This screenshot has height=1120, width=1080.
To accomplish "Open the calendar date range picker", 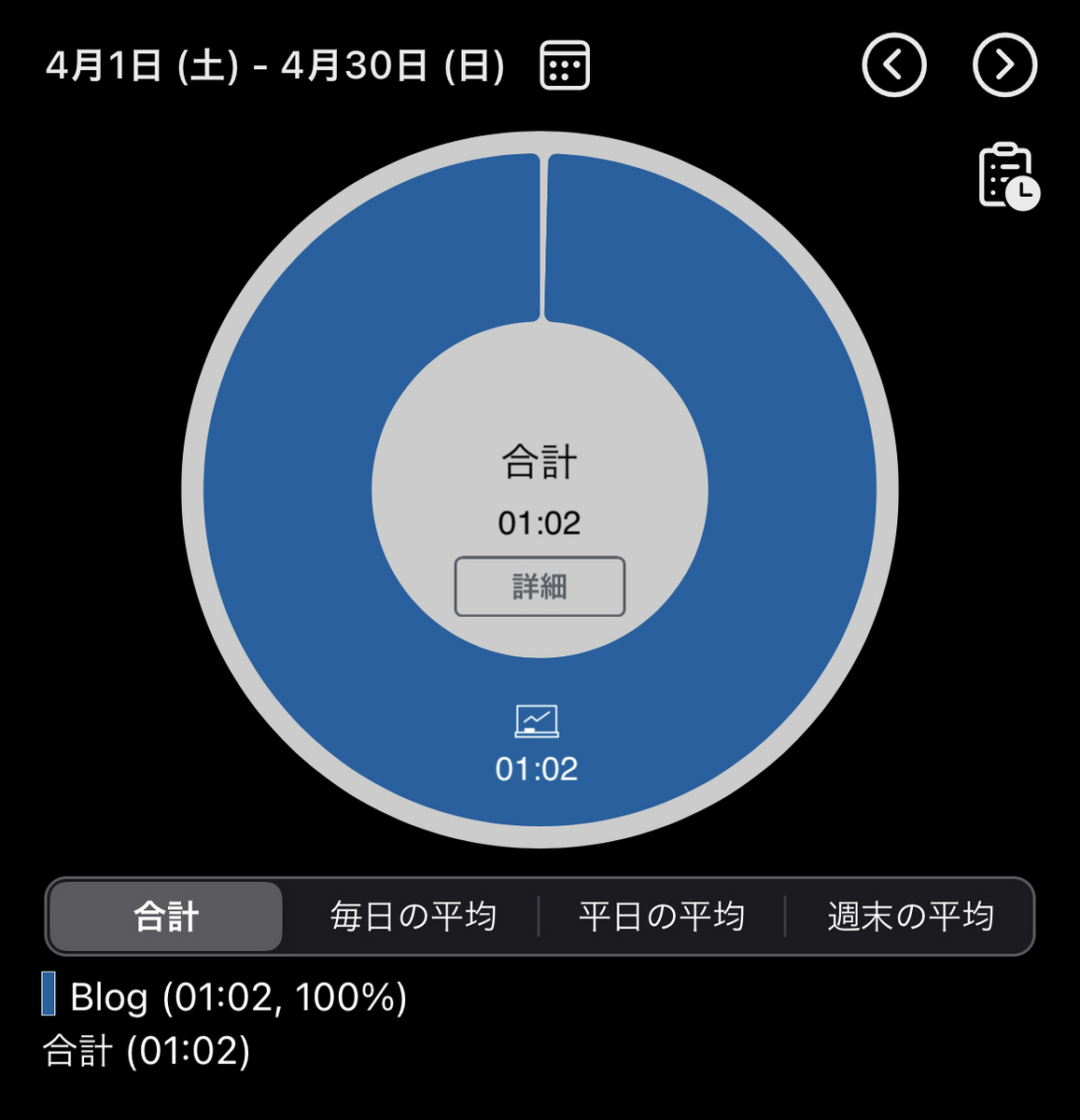I will 565,65.
